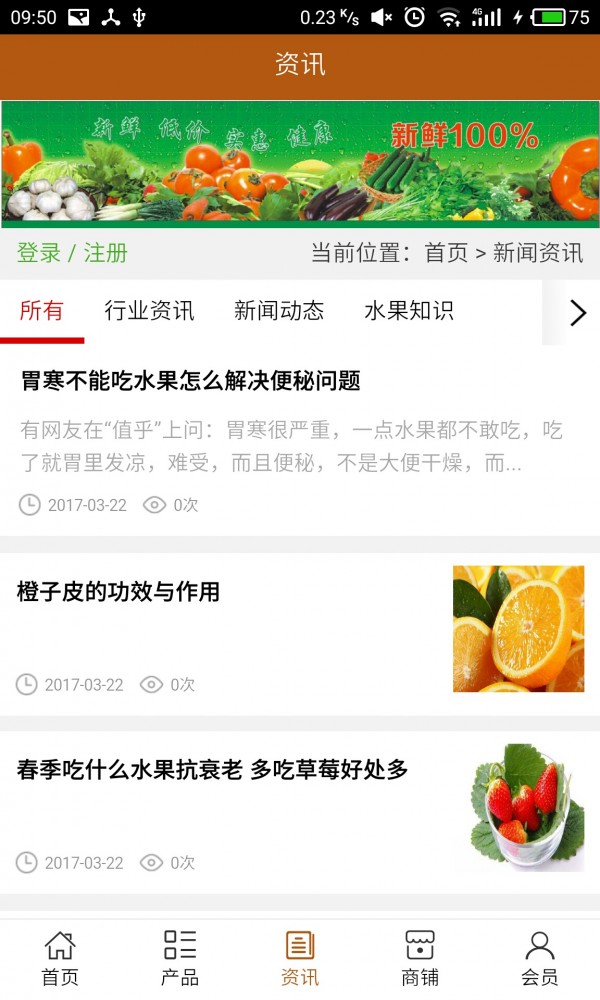Tap the 登录 login link
Screen dimensions: 600x1000
[39, 253]
